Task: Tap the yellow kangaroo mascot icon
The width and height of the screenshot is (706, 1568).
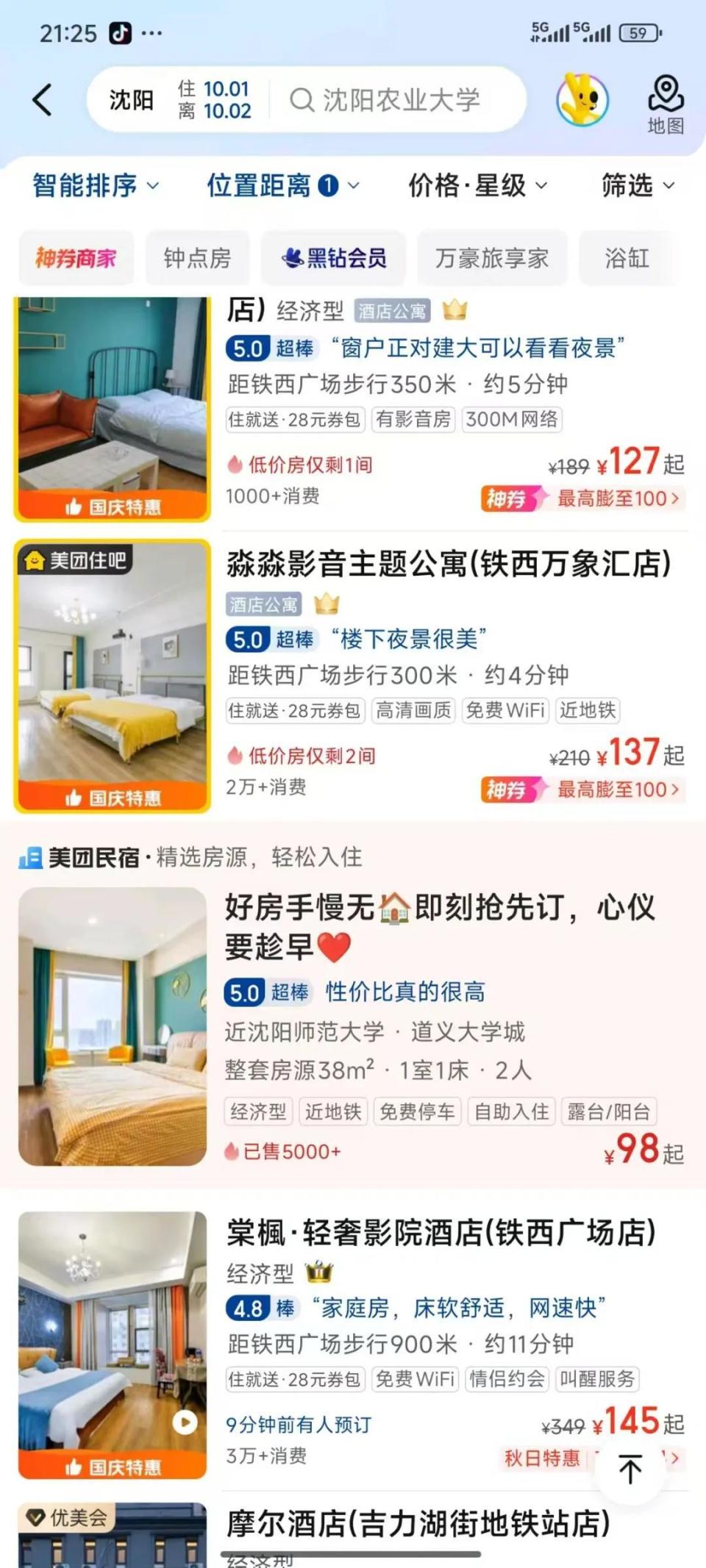Action: pos(580,101)
